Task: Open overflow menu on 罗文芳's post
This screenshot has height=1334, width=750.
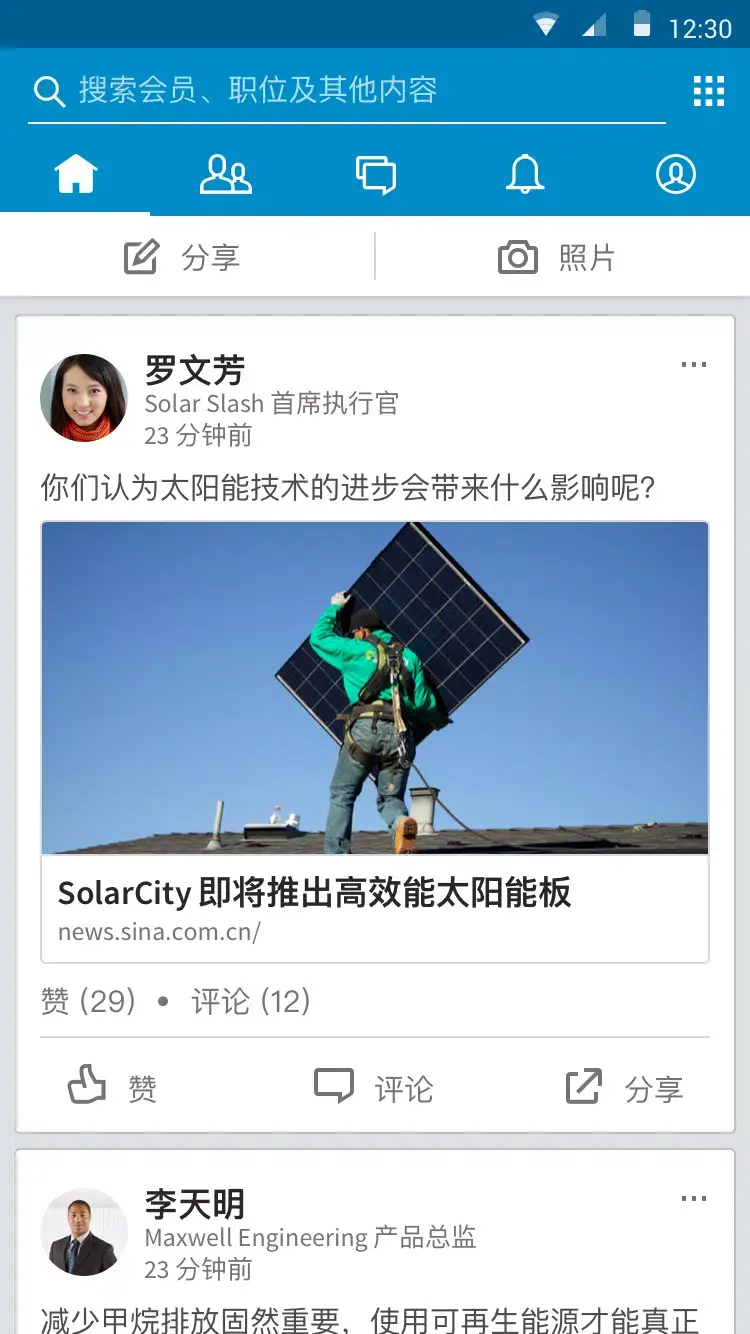Action: point(693,365)
